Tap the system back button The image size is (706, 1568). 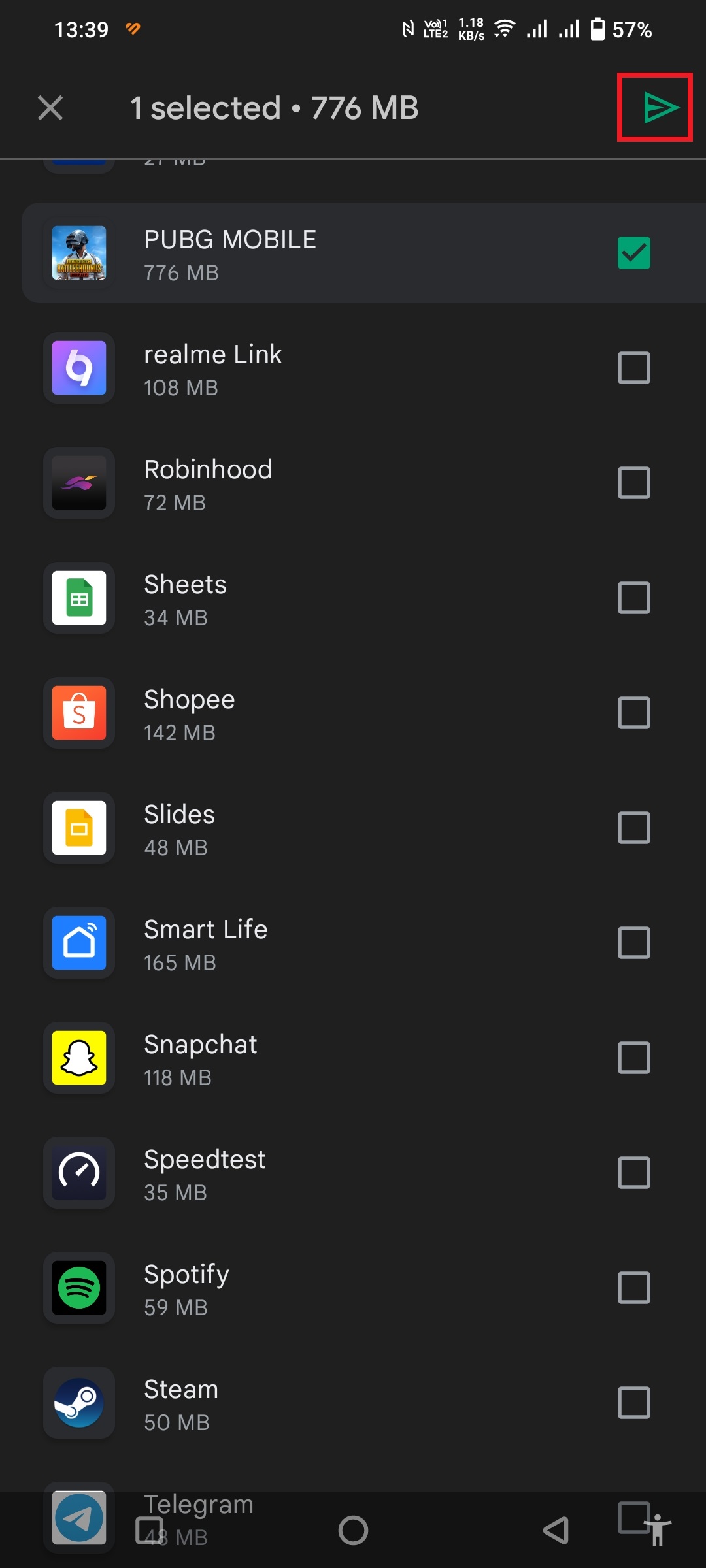(556, 1530)
